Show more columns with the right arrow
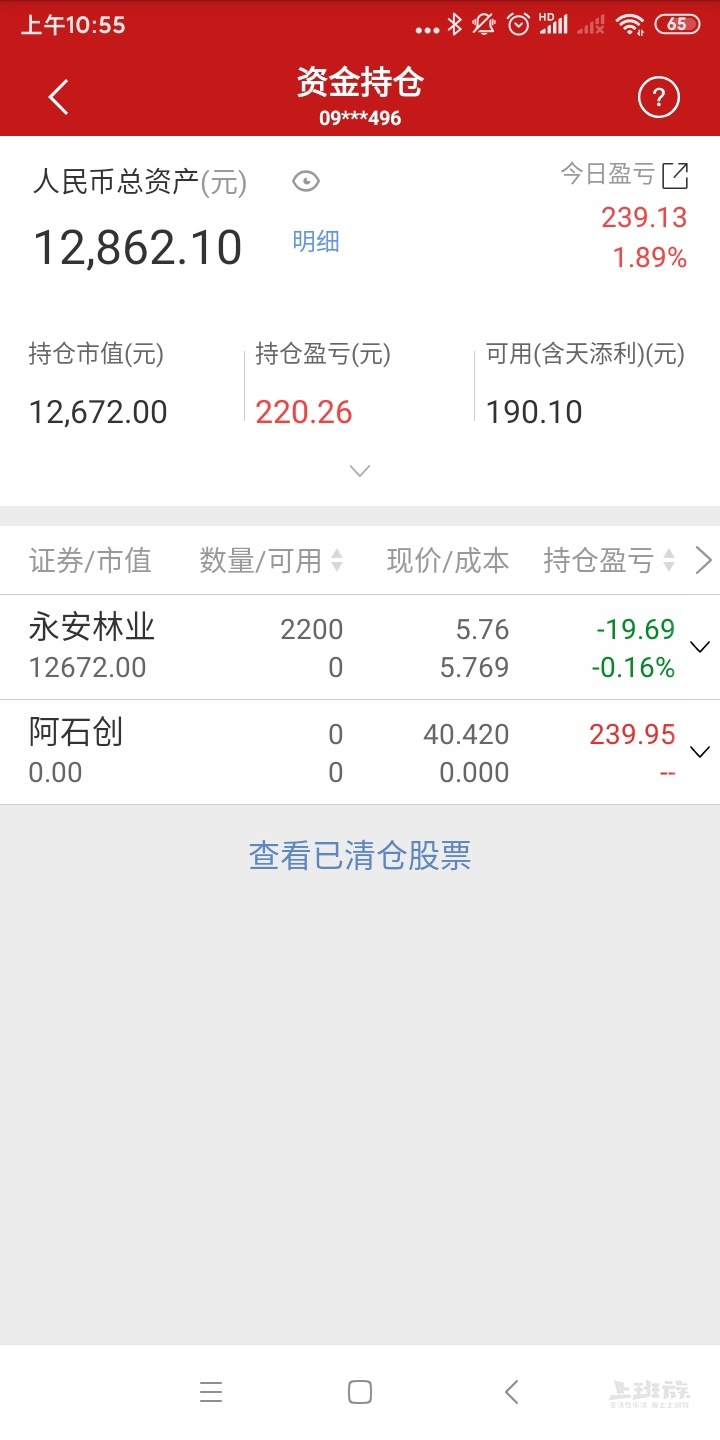The image size is (720, 1440). coord(703,561)
